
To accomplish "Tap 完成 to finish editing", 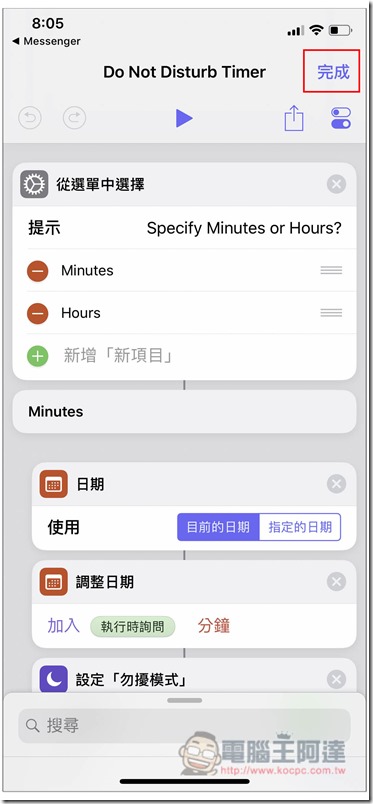I will click(x=333, y=72).
